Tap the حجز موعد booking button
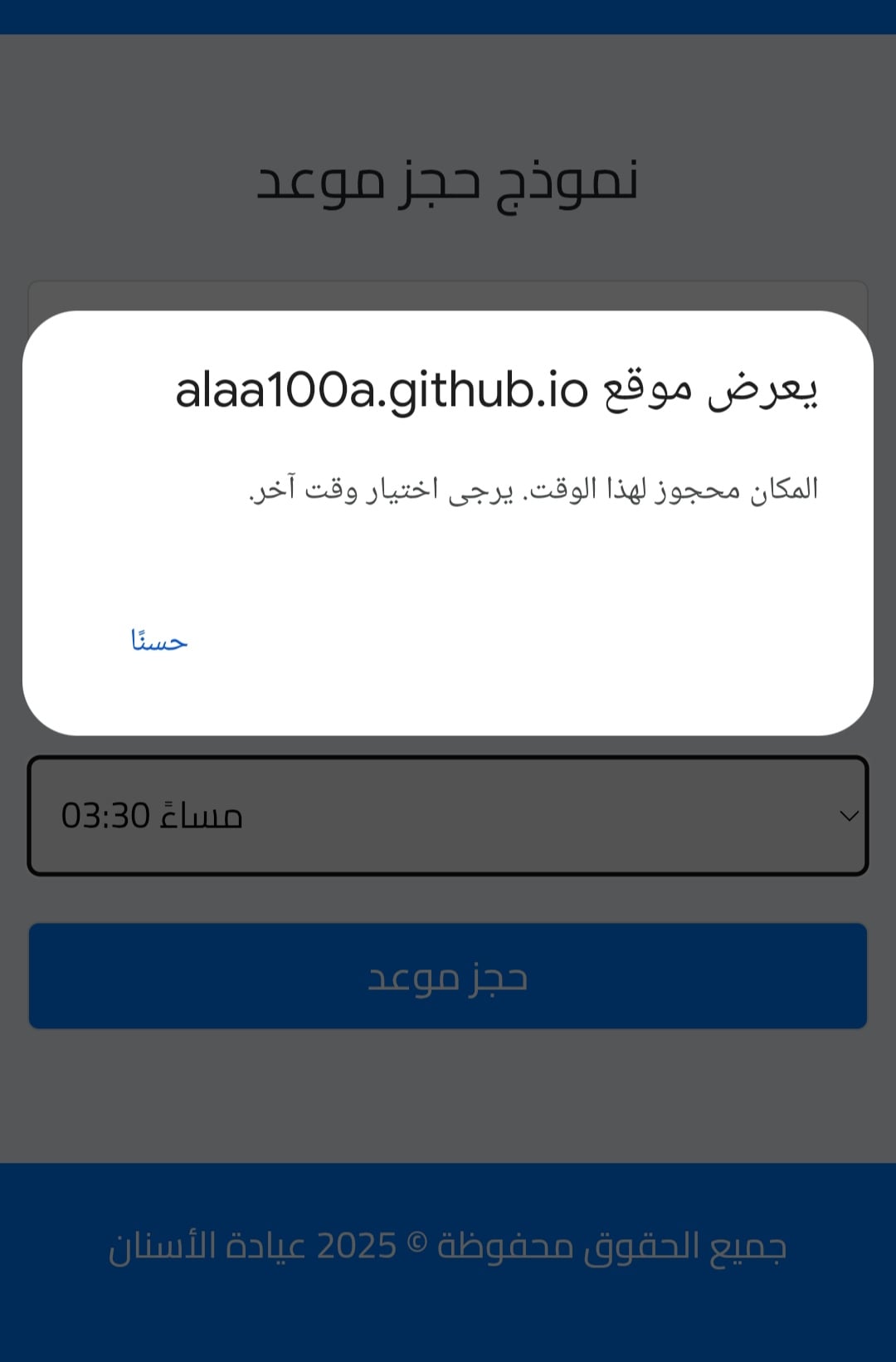896x1362 pixels. (x=448, y=976)
